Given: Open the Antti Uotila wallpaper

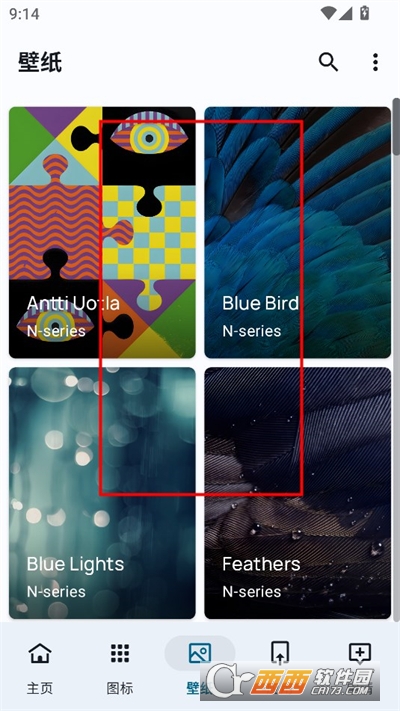Looking at the screenshot, I should click(x=102, y=233).
